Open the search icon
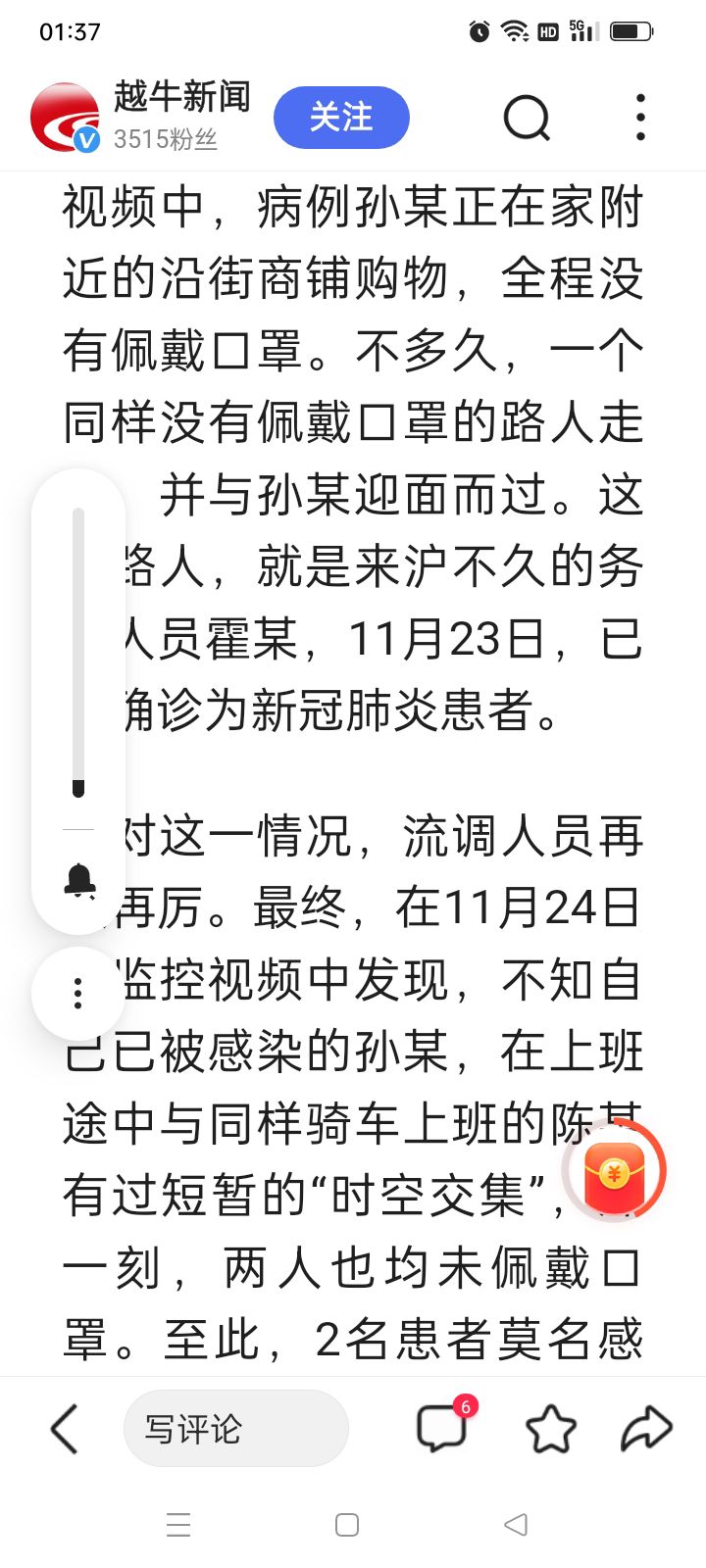This screenshot has width=706, height=1568. tap(527, 119)
